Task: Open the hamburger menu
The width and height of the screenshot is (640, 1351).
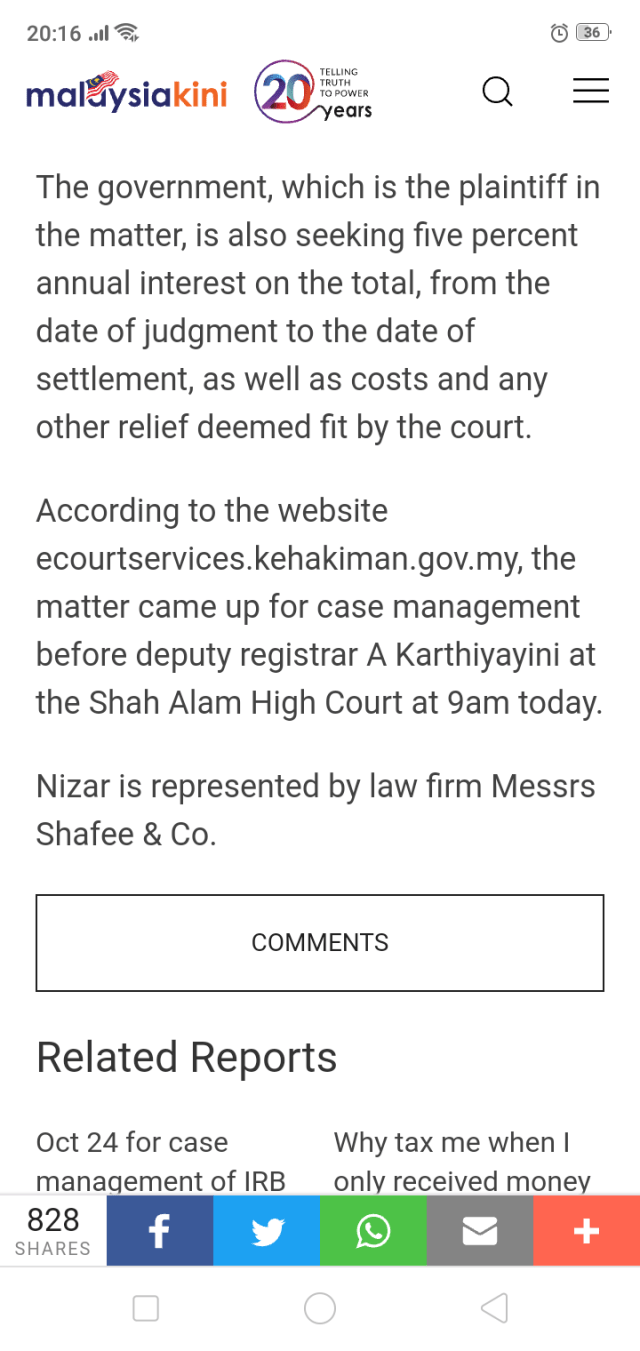Action: pyautogui.click(x=590, y=91)
